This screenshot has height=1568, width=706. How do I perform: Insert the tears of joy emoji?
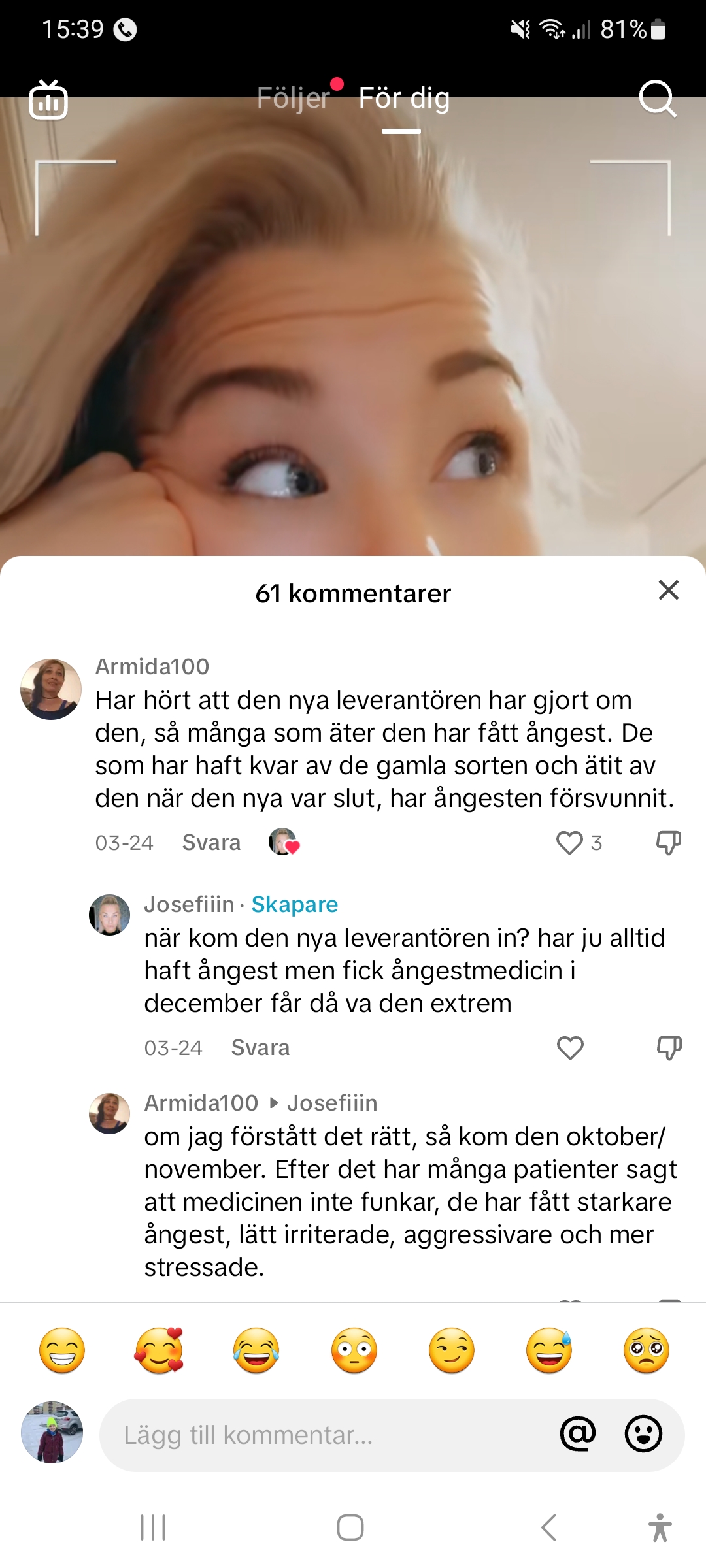[256, 1350]
